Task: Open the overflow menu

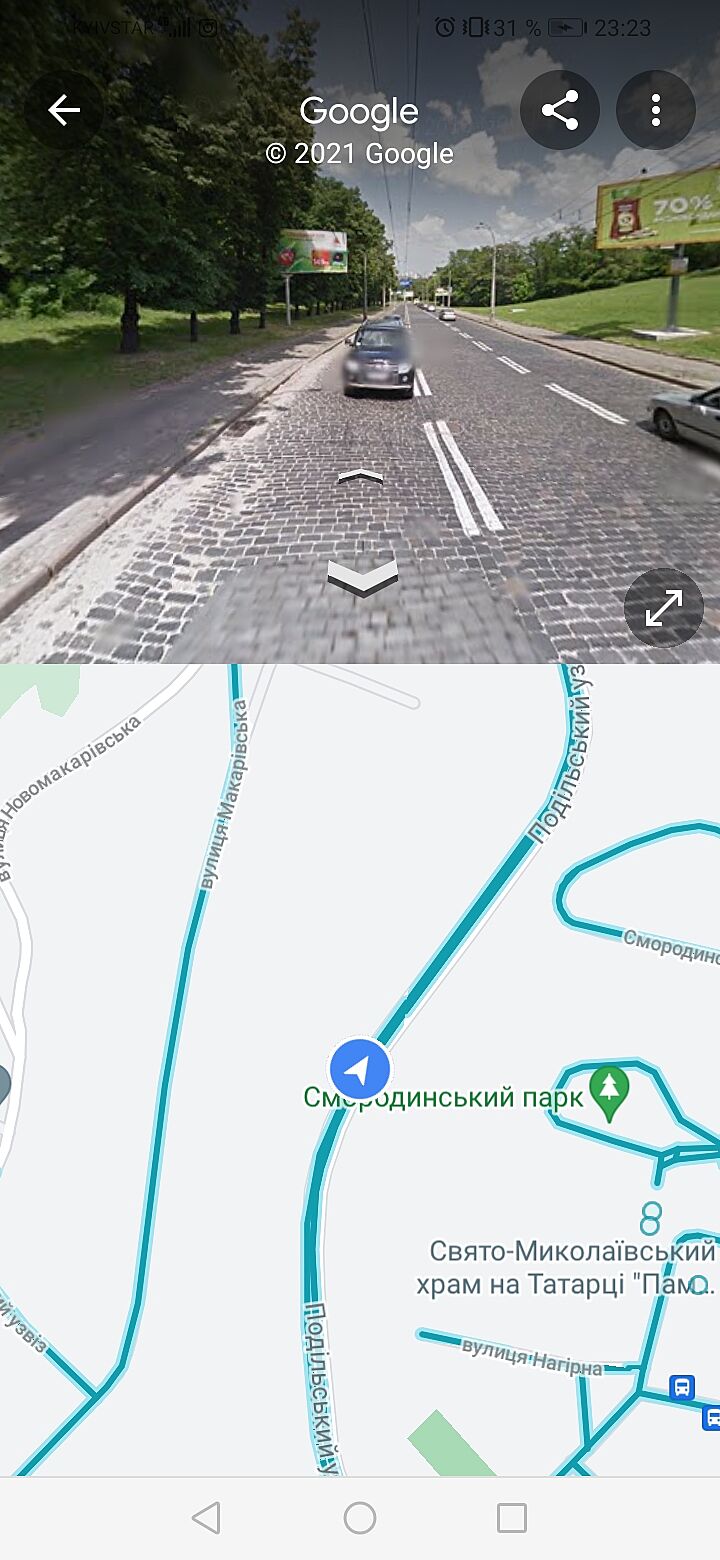Action: (656, 110)
